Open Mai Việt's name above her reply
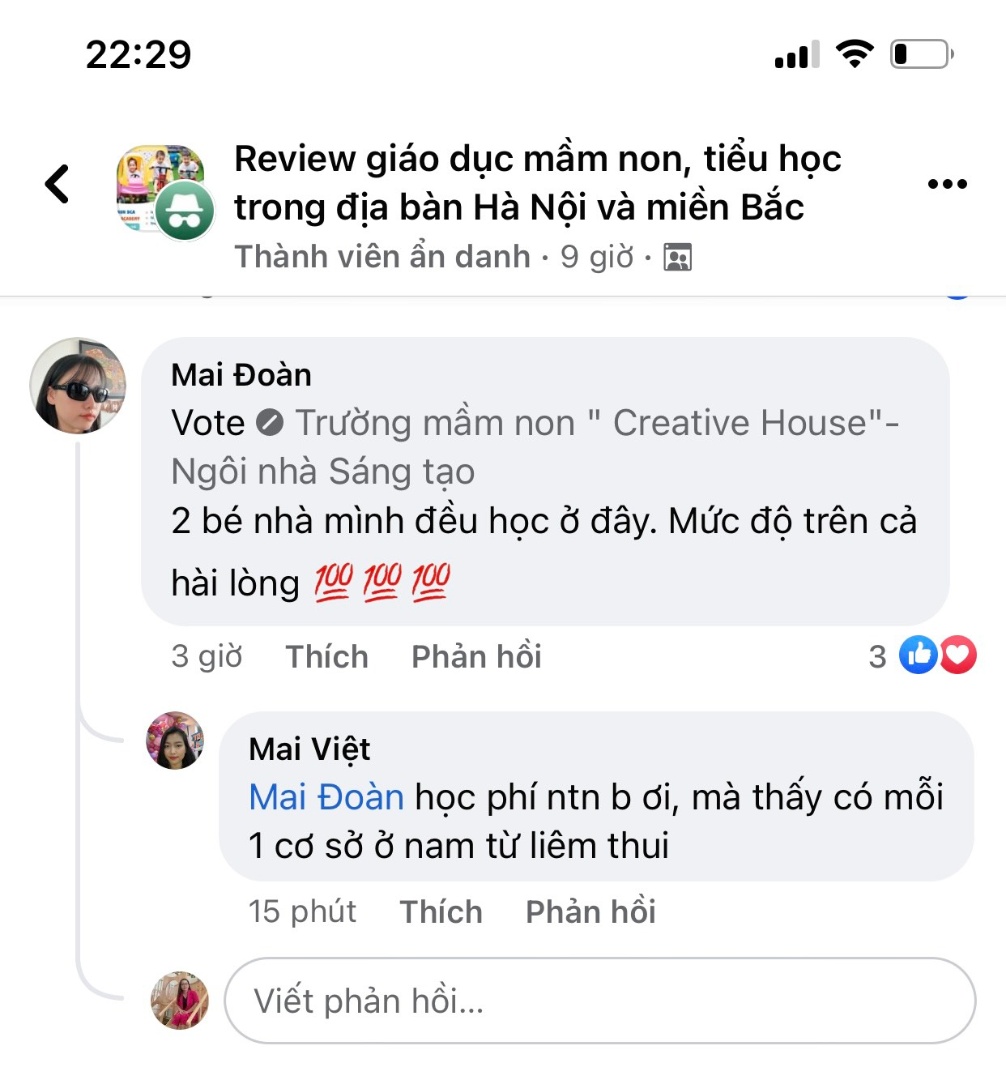Screen dimensions: 1006x1080 click(309, 748)
